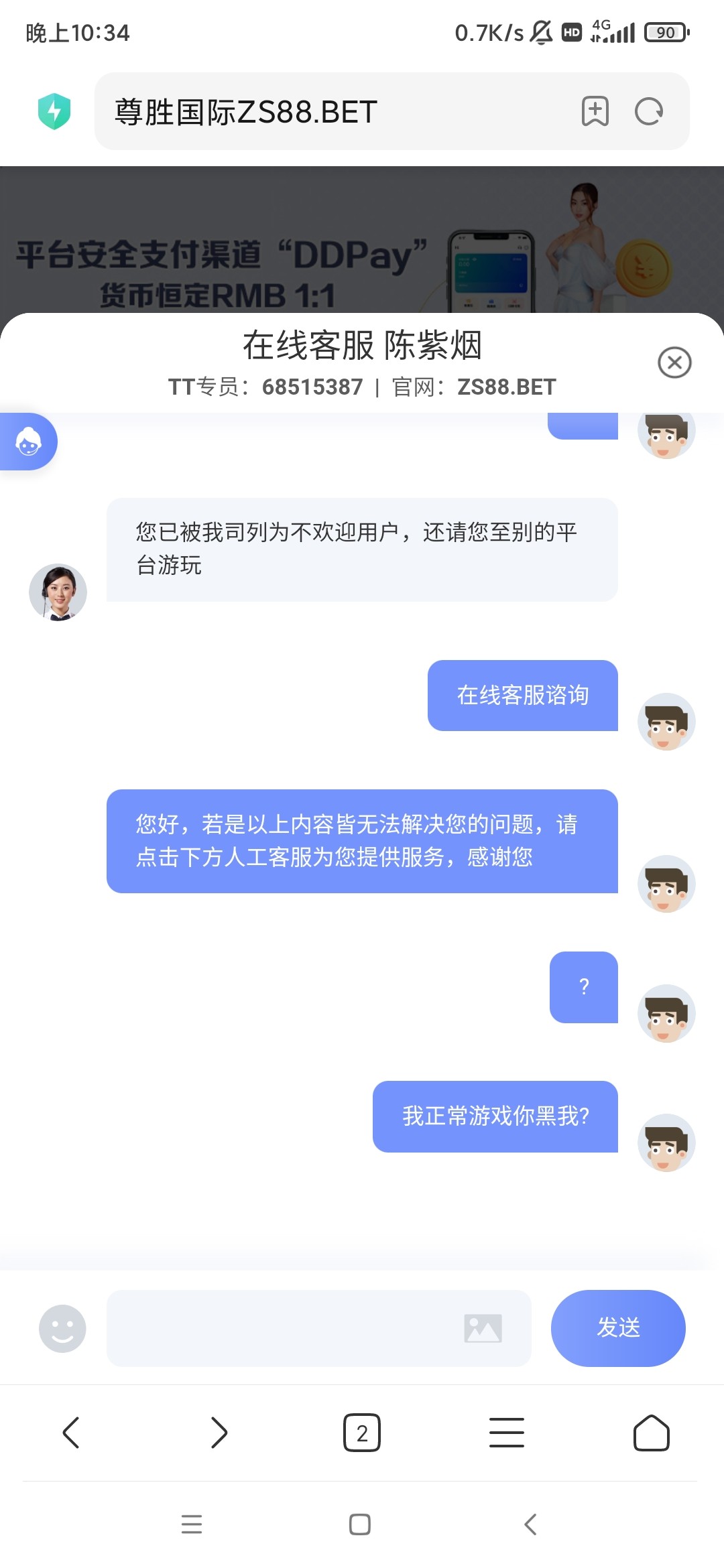Attach an image to the chat message
The height and width of the screenshot is (1568, 724).
pos(482,1328)
